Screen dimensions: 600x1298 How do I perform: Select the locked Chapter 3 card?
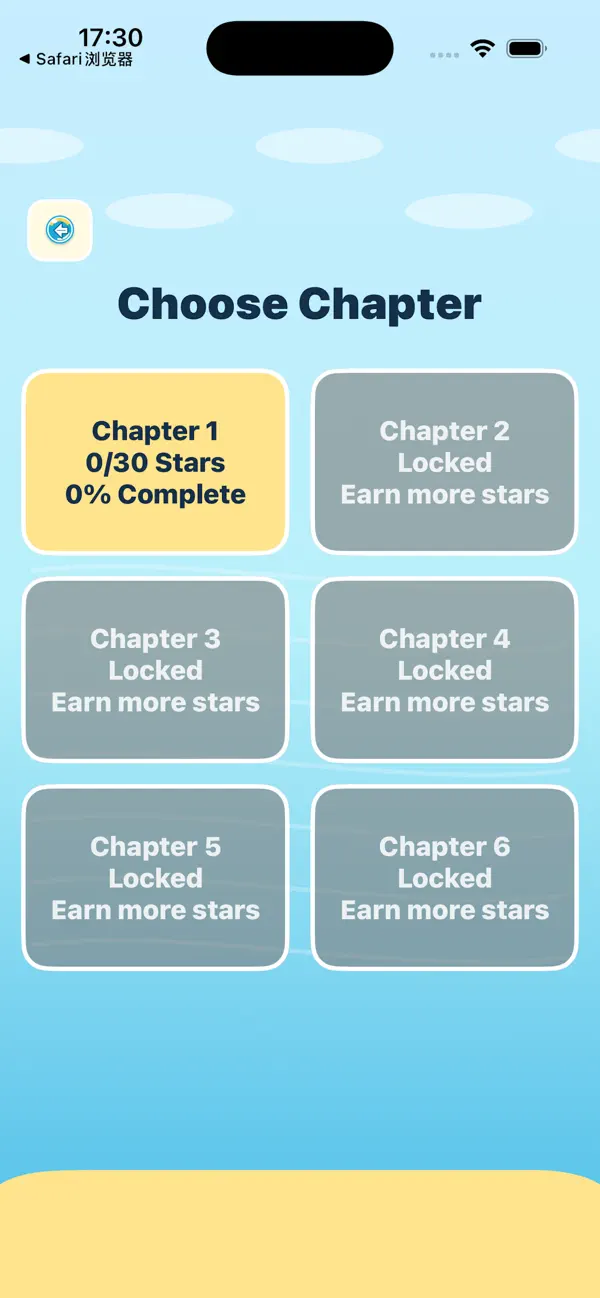click(x=155, y=670)
